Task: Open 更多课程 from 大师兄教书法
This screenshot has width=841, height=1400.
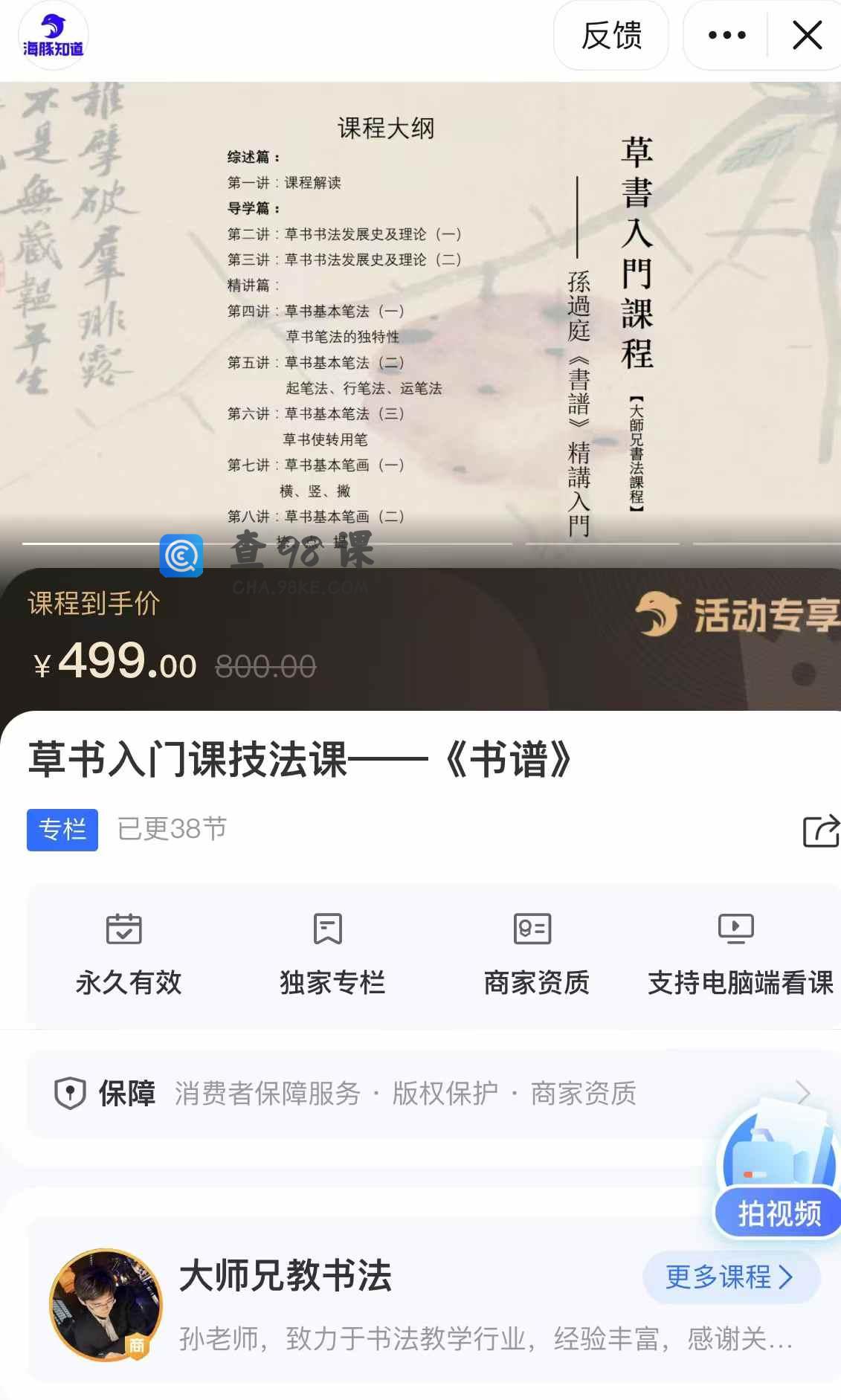Action: point(730,1277)
